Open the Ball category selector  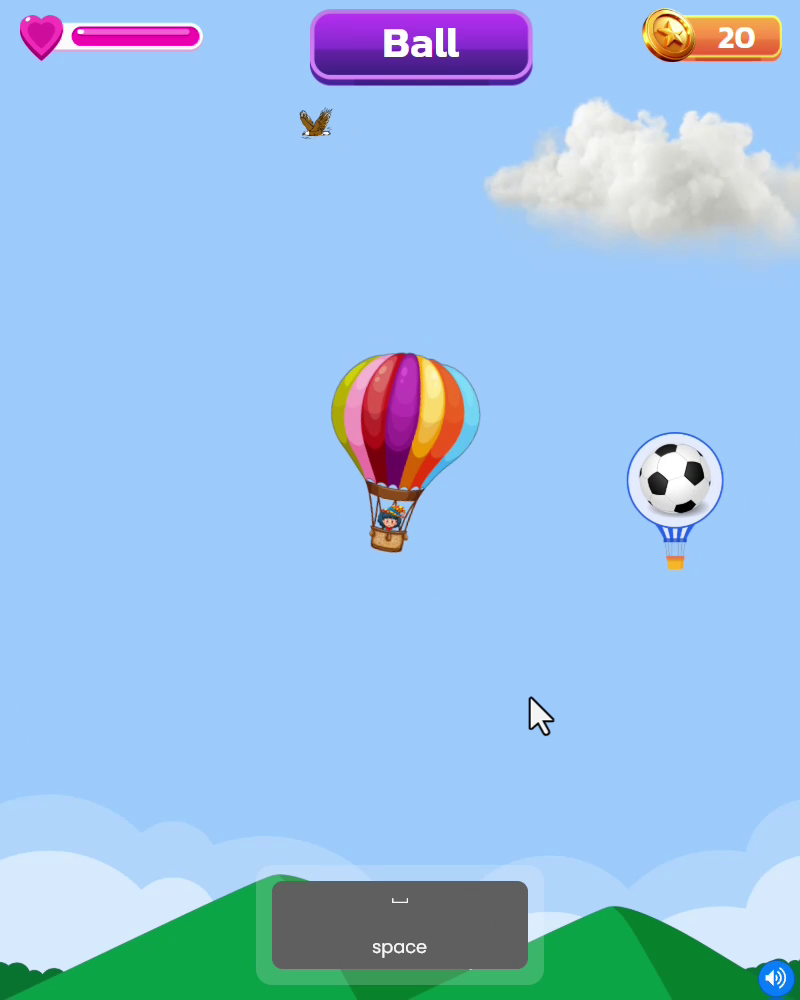[x=420, y=45]
